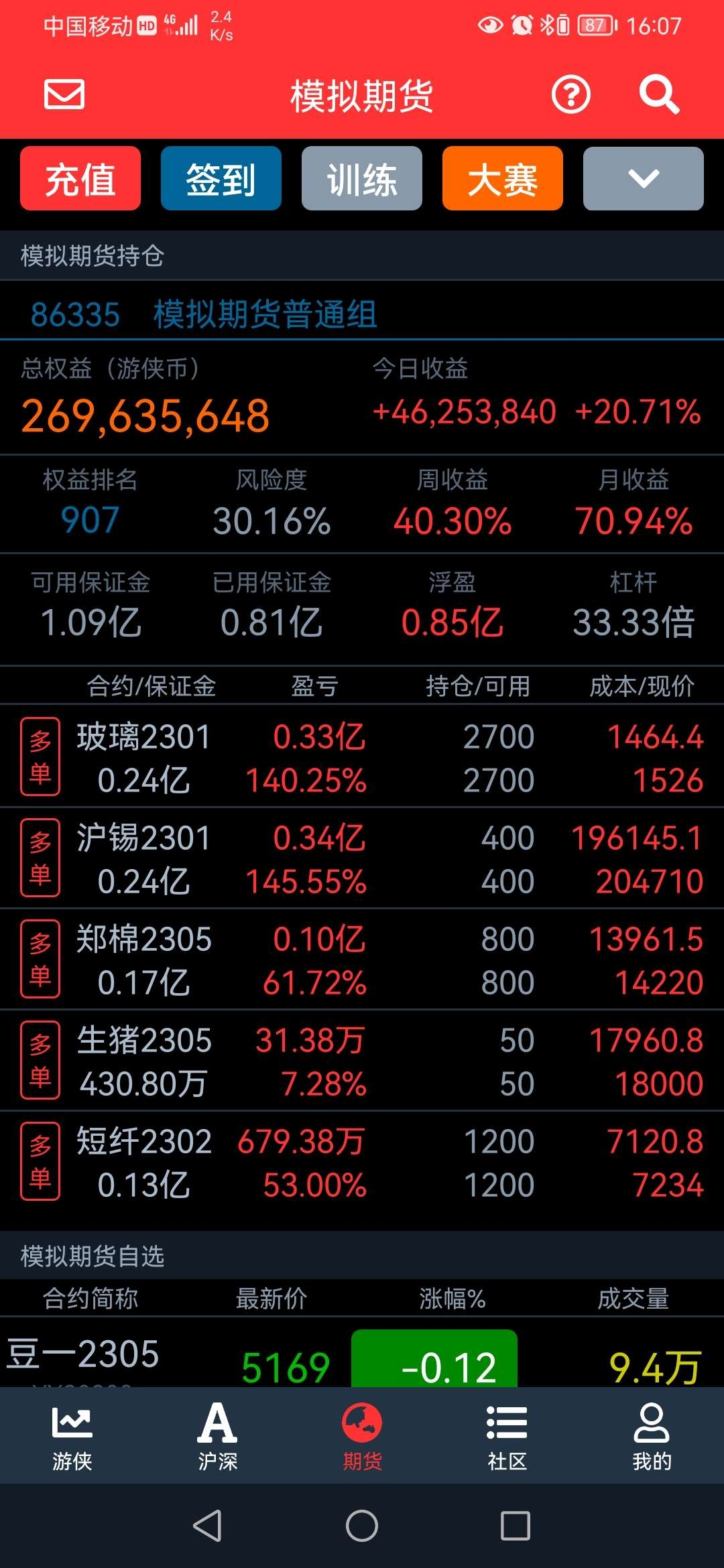This screenshot has width=724, height=1568.
Task: Switch to the 游侠 tab
Action: tap(72, 1435)
